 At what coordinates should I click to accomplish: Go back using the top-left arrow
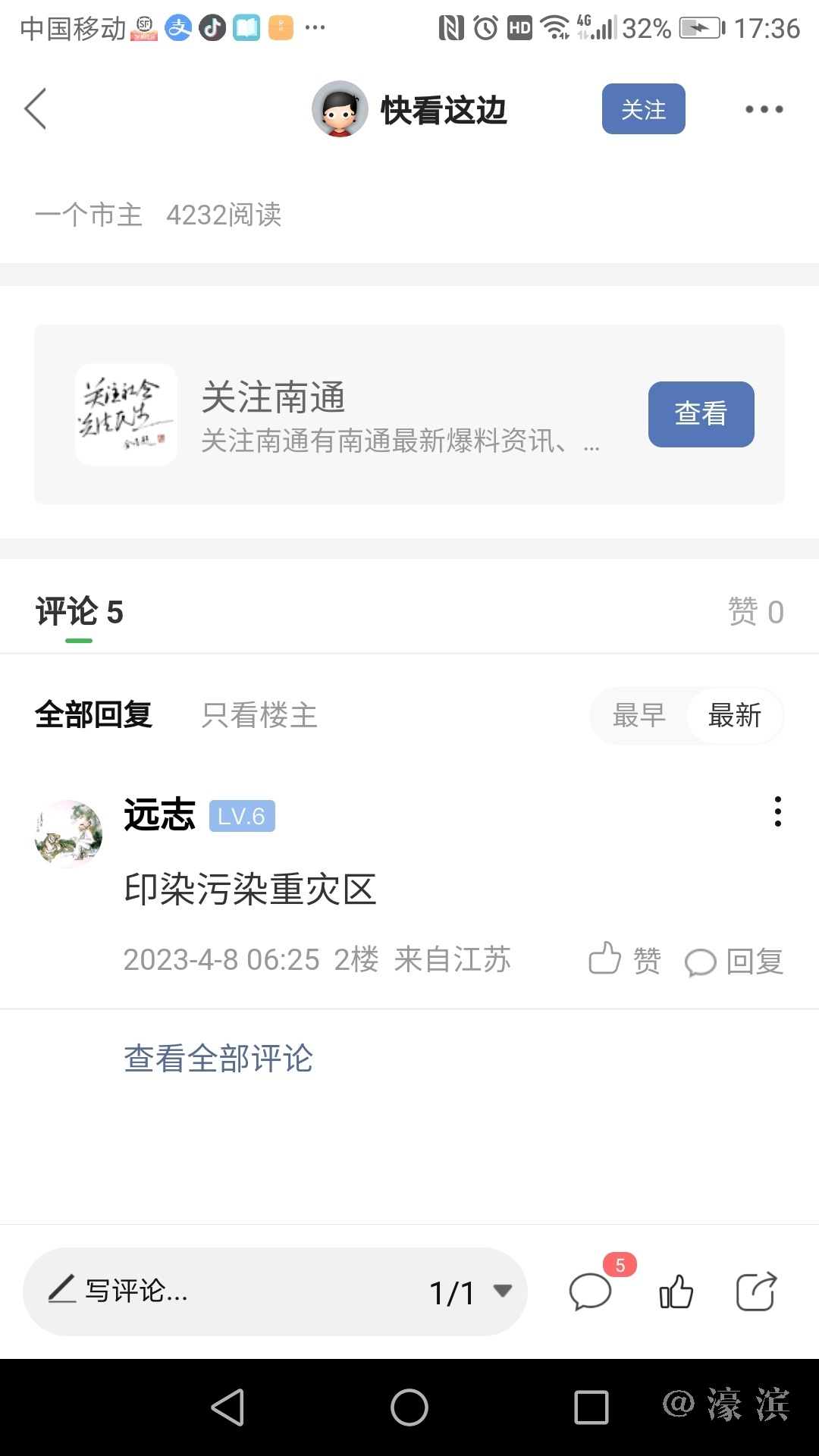pos(36,109)
